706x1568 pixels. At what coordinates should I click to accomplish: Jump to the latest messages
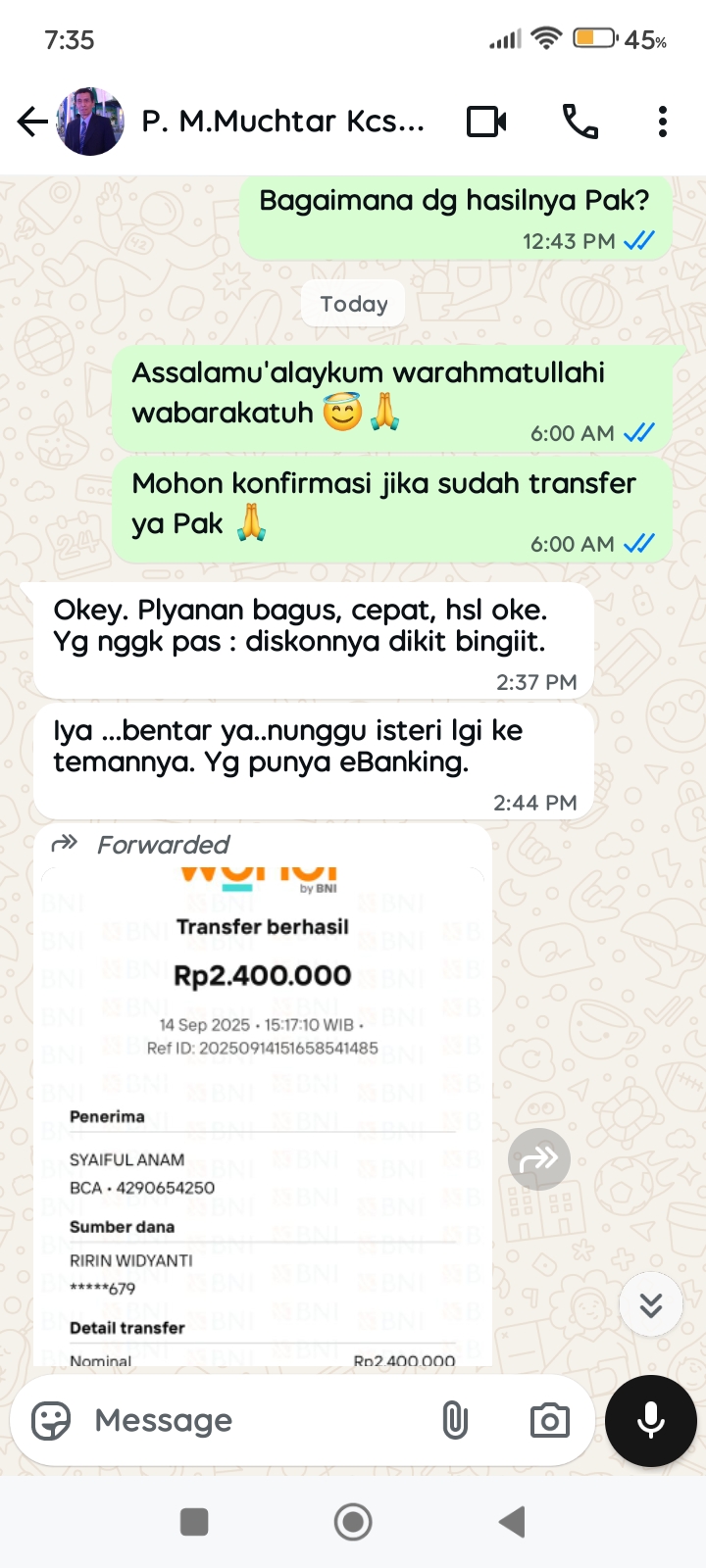coord(651,1304)
